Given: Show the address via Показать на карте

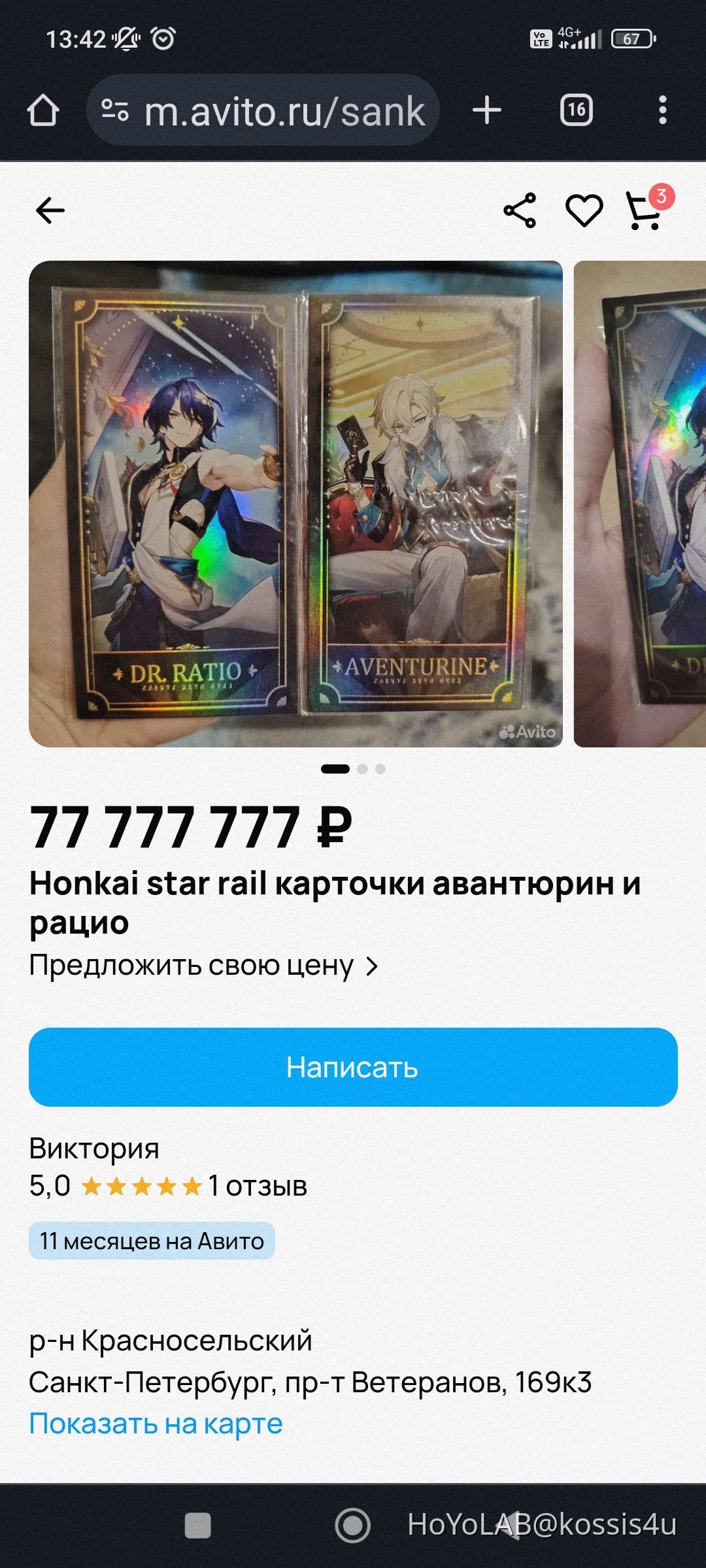Looking at the screenshot, I should point(156,1423).
